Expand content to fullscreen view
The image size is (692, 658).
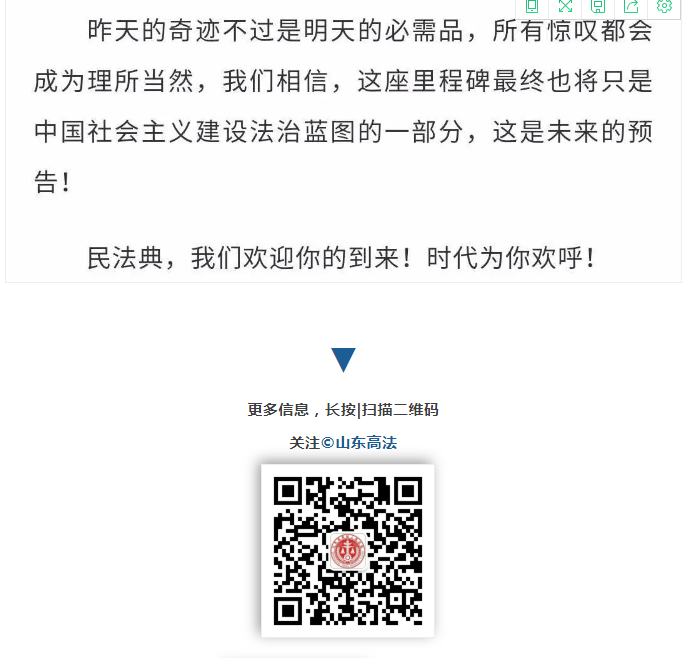(565, 6)
